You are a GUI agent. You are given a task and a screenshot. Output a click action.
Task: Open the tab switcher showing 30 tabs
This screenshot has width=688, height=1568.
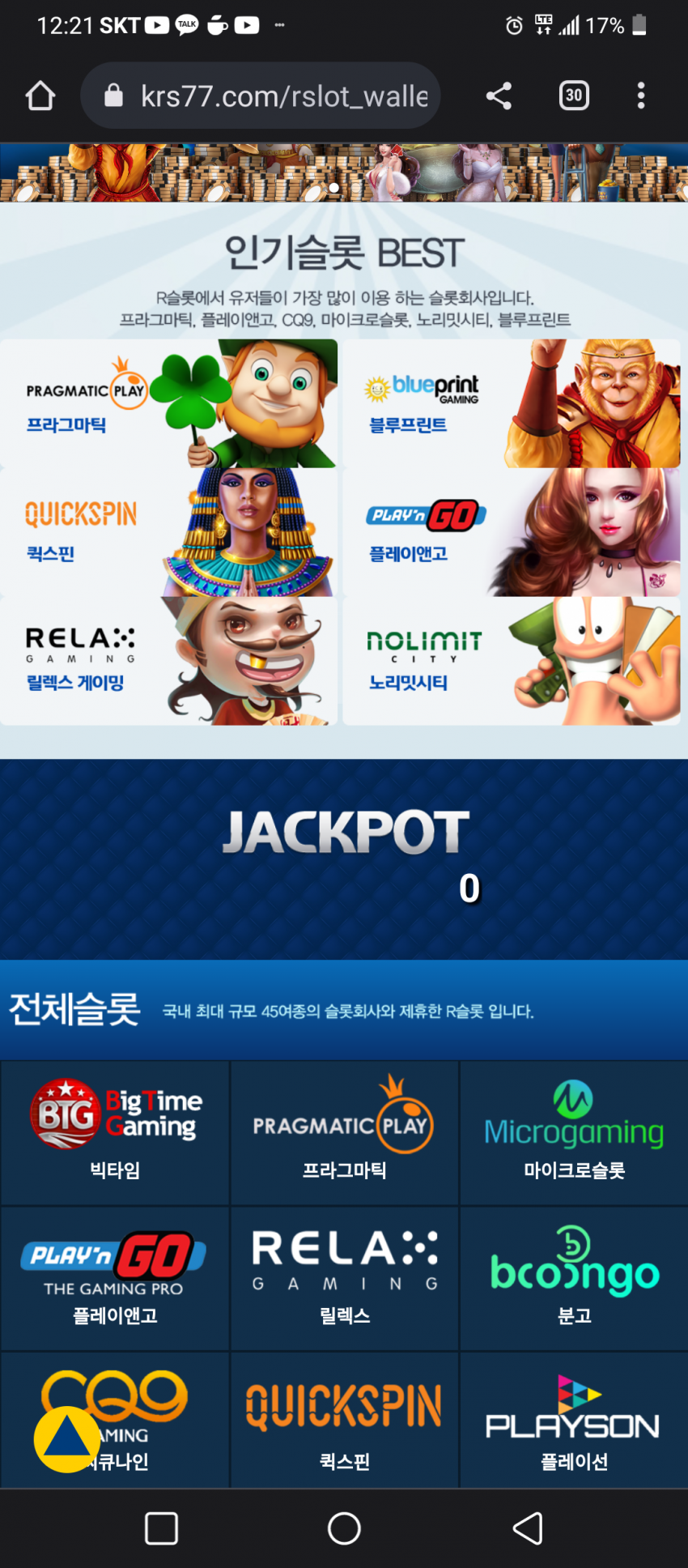click(x=574, y=96)
